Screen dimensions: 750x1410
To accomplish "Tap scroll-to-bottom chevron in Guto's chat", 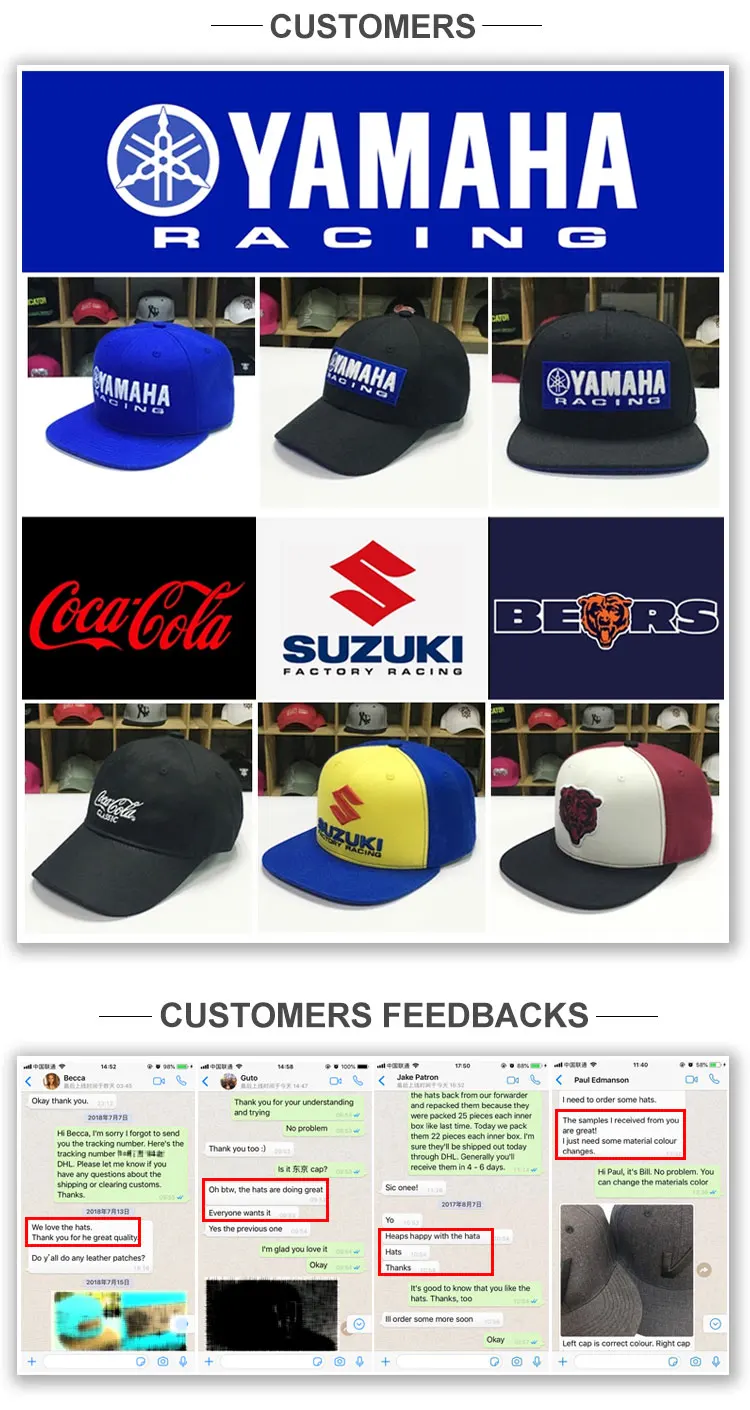I will click(x=358, y=1322).
